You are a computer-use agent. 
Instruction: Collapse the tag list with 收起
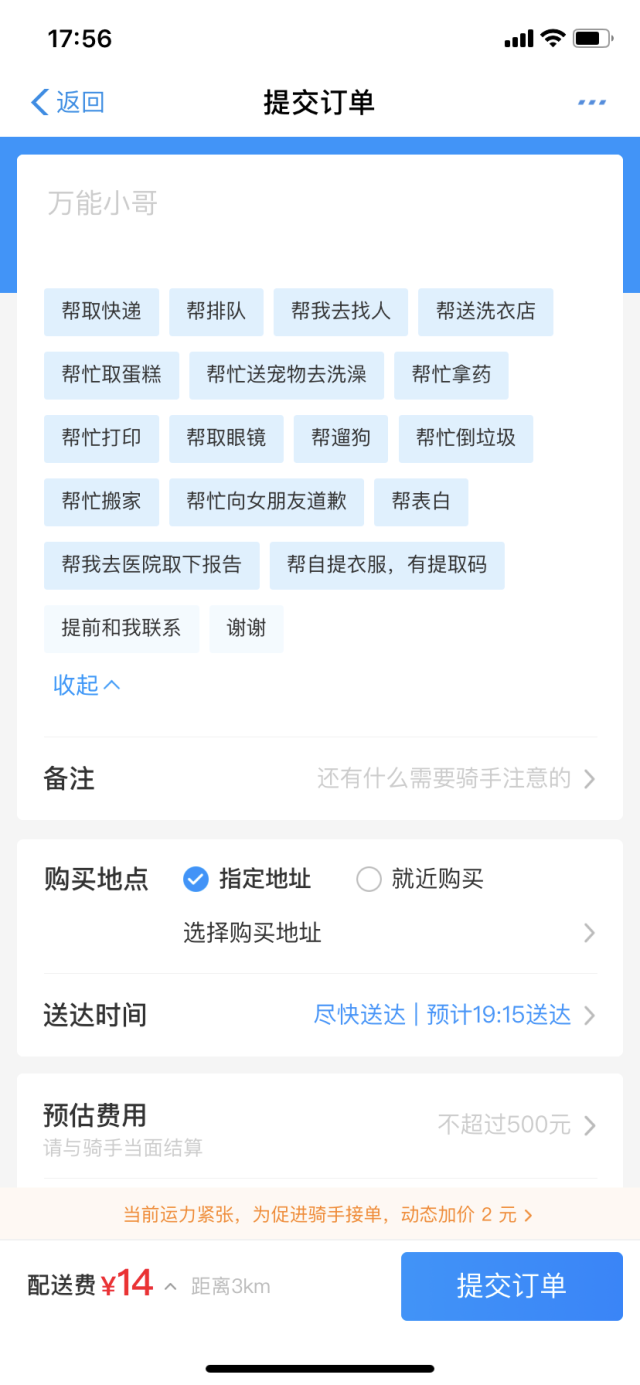point(86,685)
